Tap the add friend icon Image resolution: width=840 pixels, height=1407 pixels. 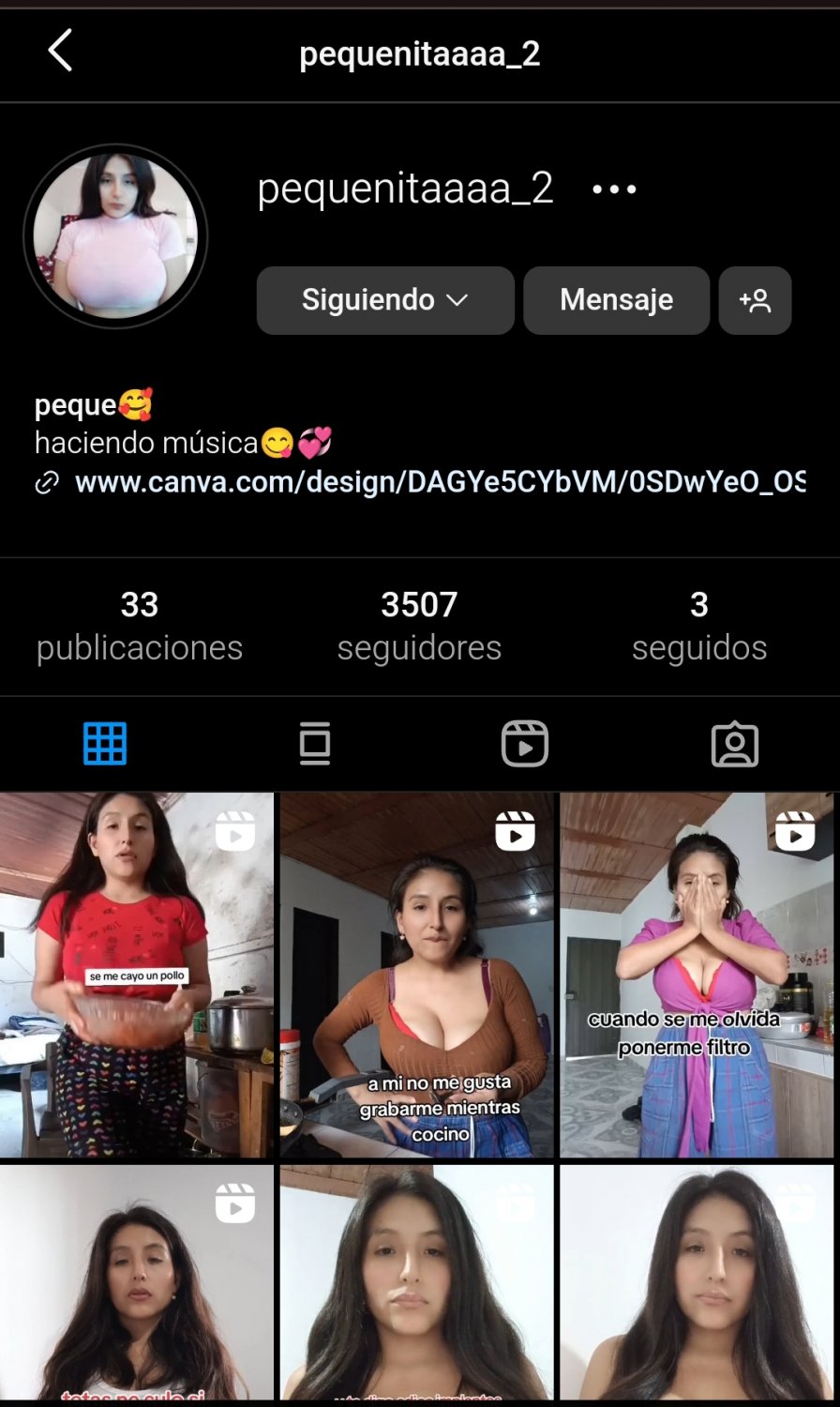click(756, 300)
